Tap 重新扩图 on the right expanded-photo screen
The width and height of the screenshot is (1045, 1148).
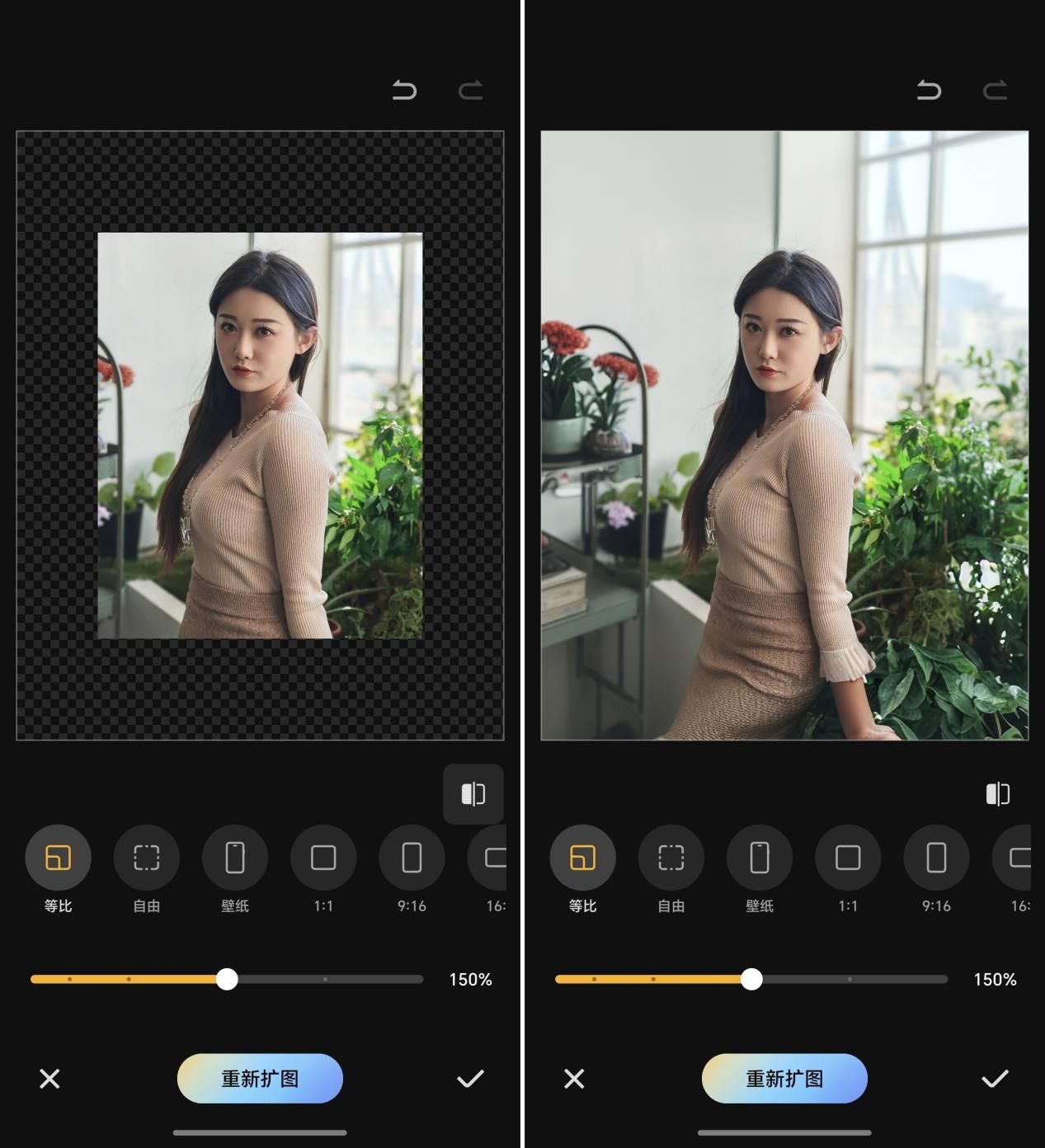click(784, 1078)
